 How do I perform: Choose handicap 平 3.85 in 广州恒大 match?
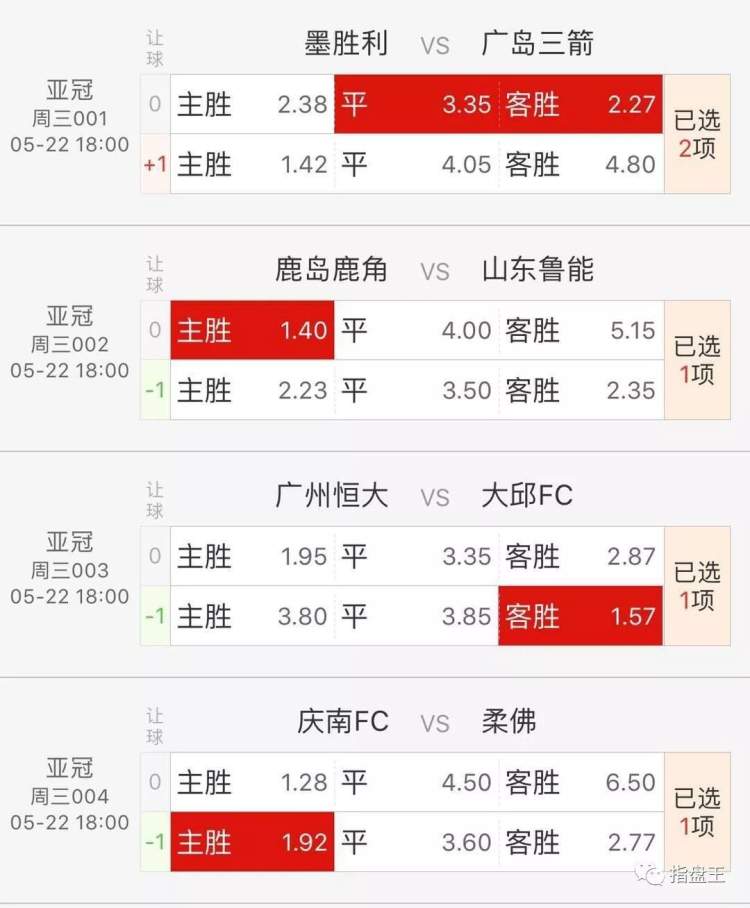[416, 616]
